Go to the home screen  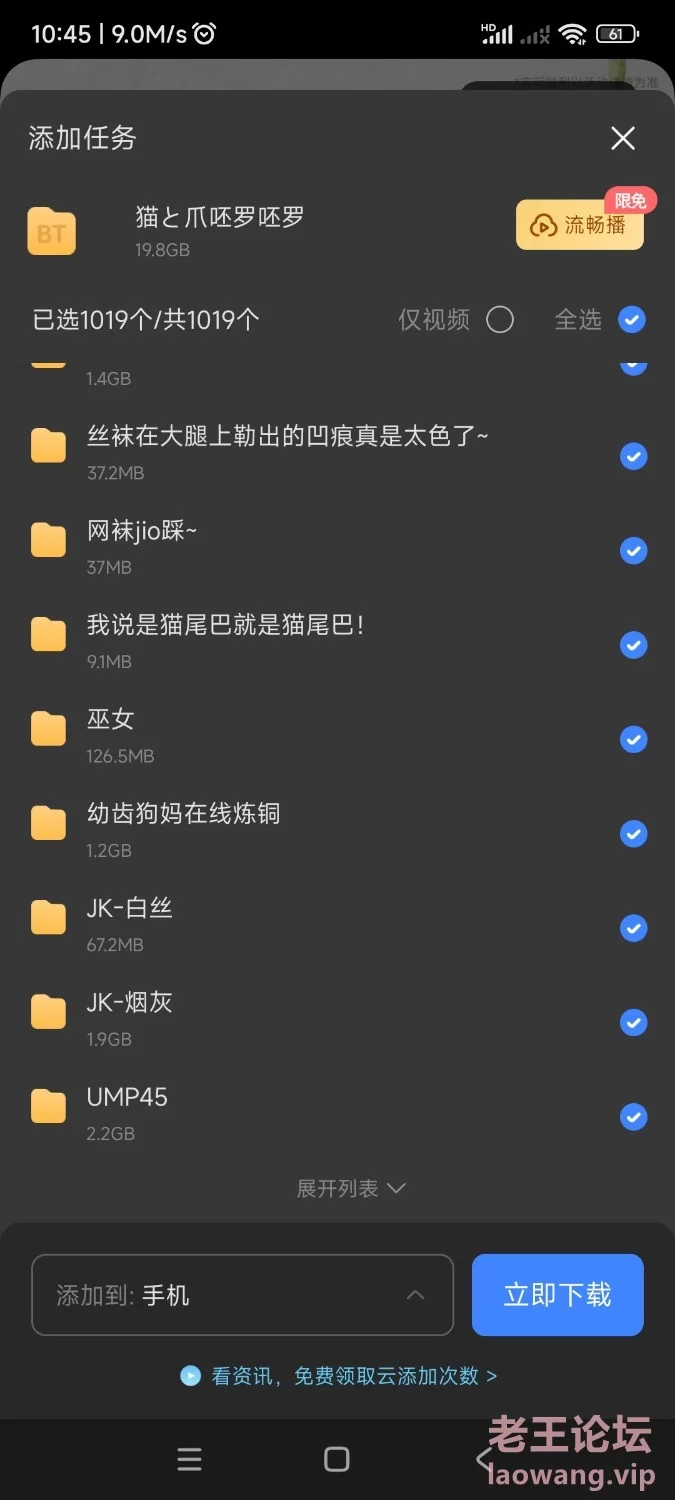click(x=337, y=1459)
